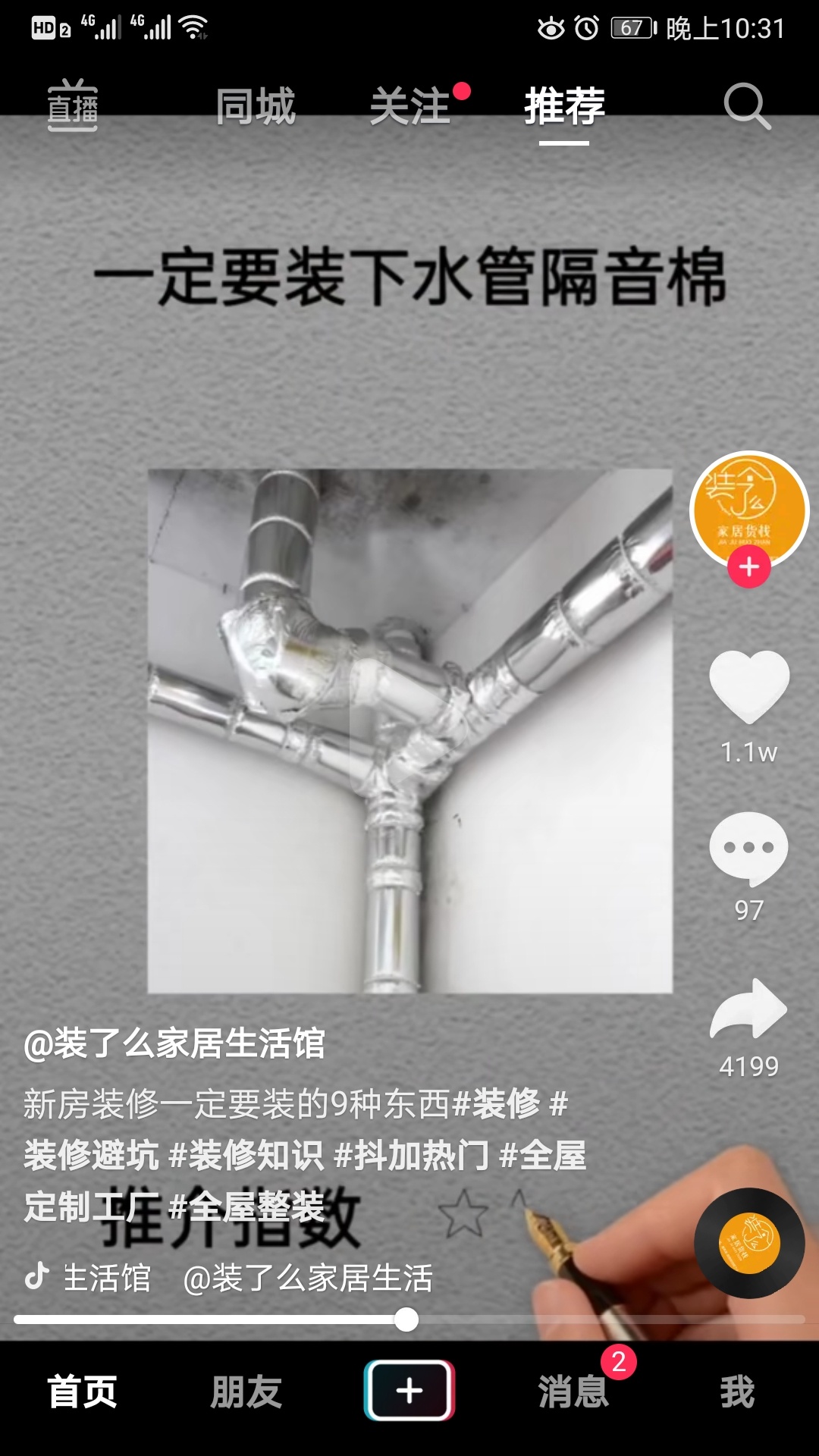Share this video via the arrow icon
This screenshot has height=1456, width=819.
tap(749, 1010)
